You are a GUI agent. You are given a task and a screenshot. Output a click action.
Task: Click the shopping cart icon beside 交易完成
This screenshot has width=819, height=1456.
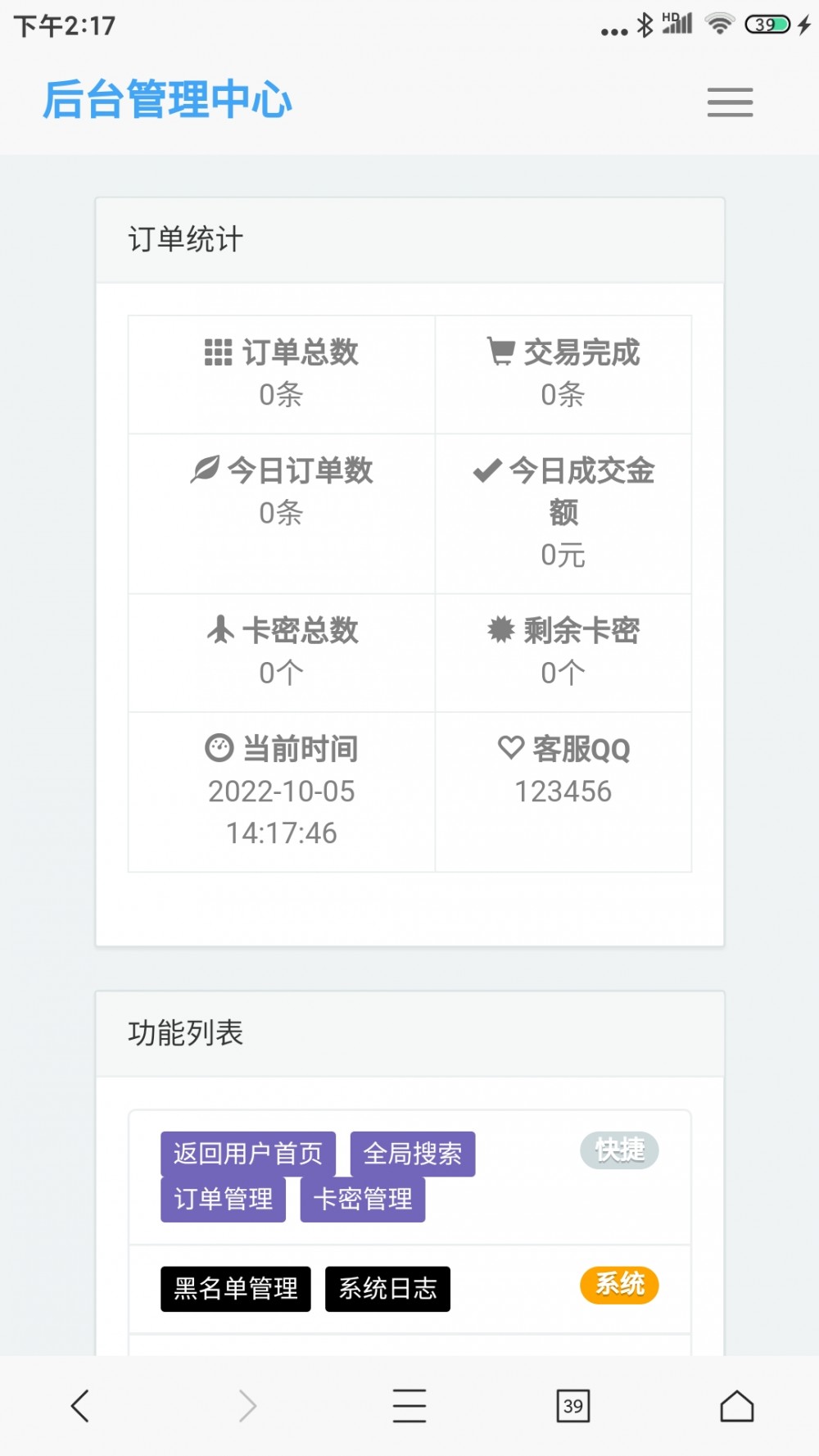tap(500, 351)
